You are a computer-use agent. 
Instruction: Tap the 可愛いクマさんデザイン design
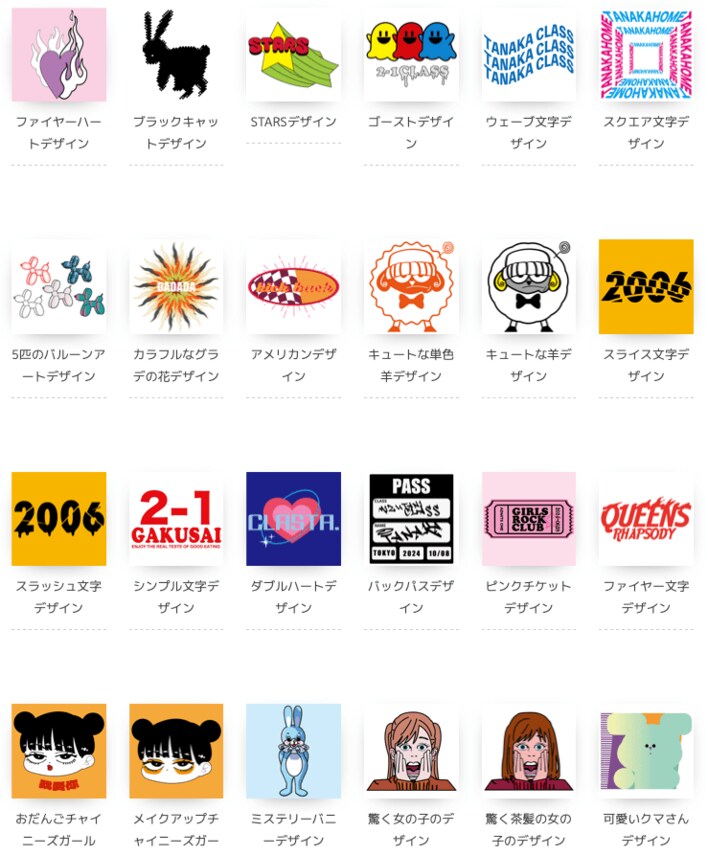(646, 751)
